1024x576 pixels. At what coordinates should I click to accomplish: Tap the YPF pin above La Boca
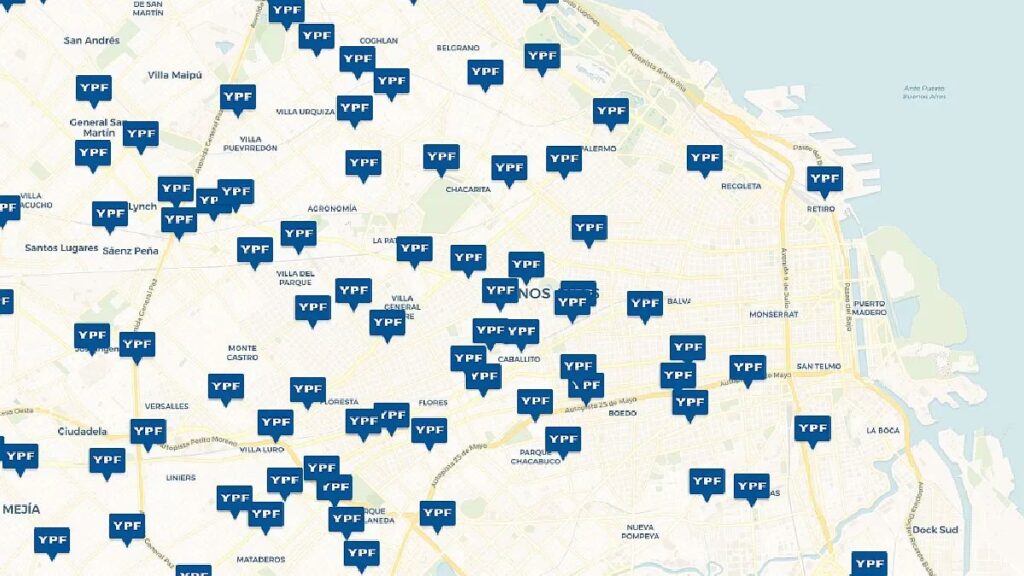click(x=812, y=429)
